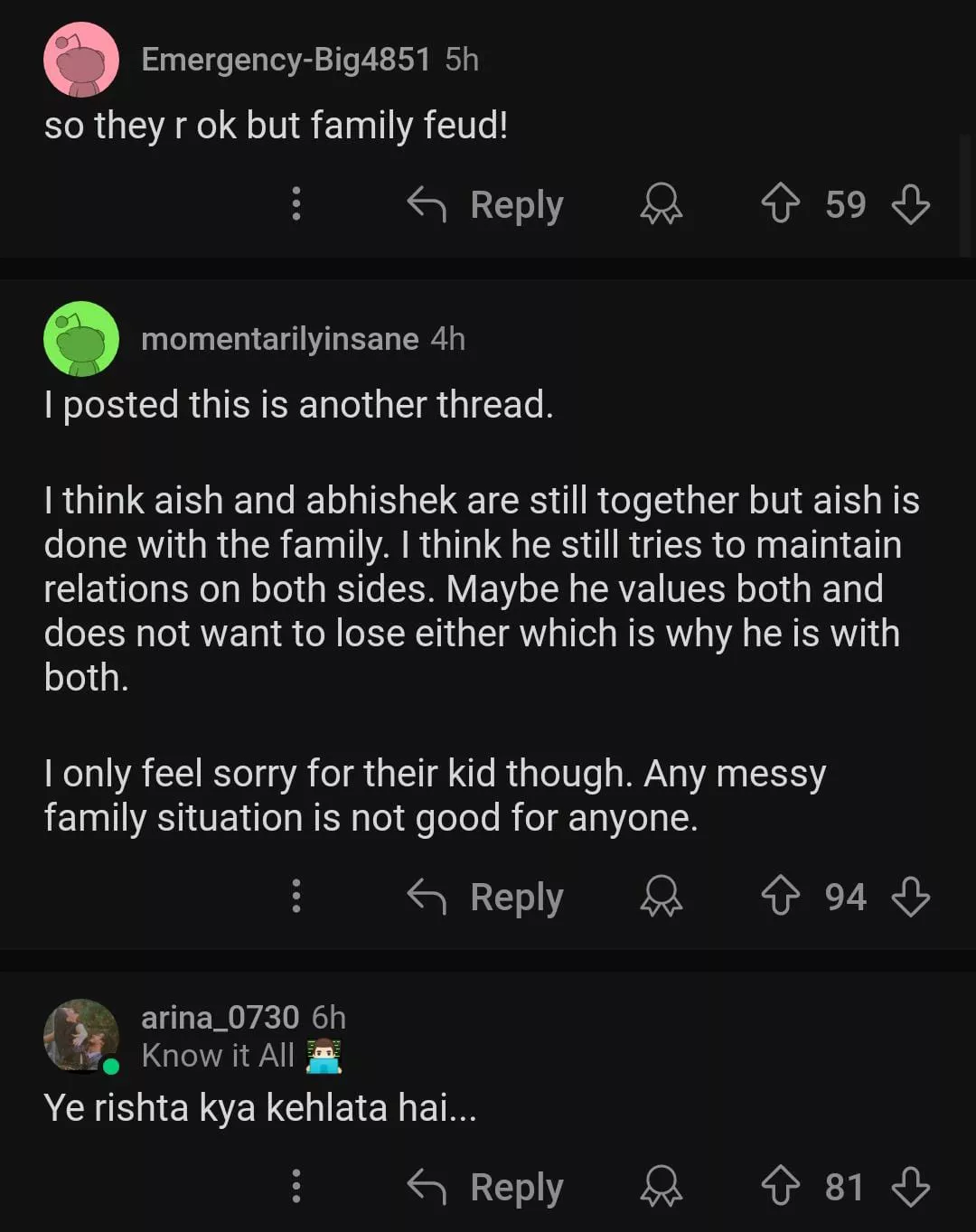Upvote the 'family feud' comment
The image size is (976, 1232).
[x=780, y=204]
